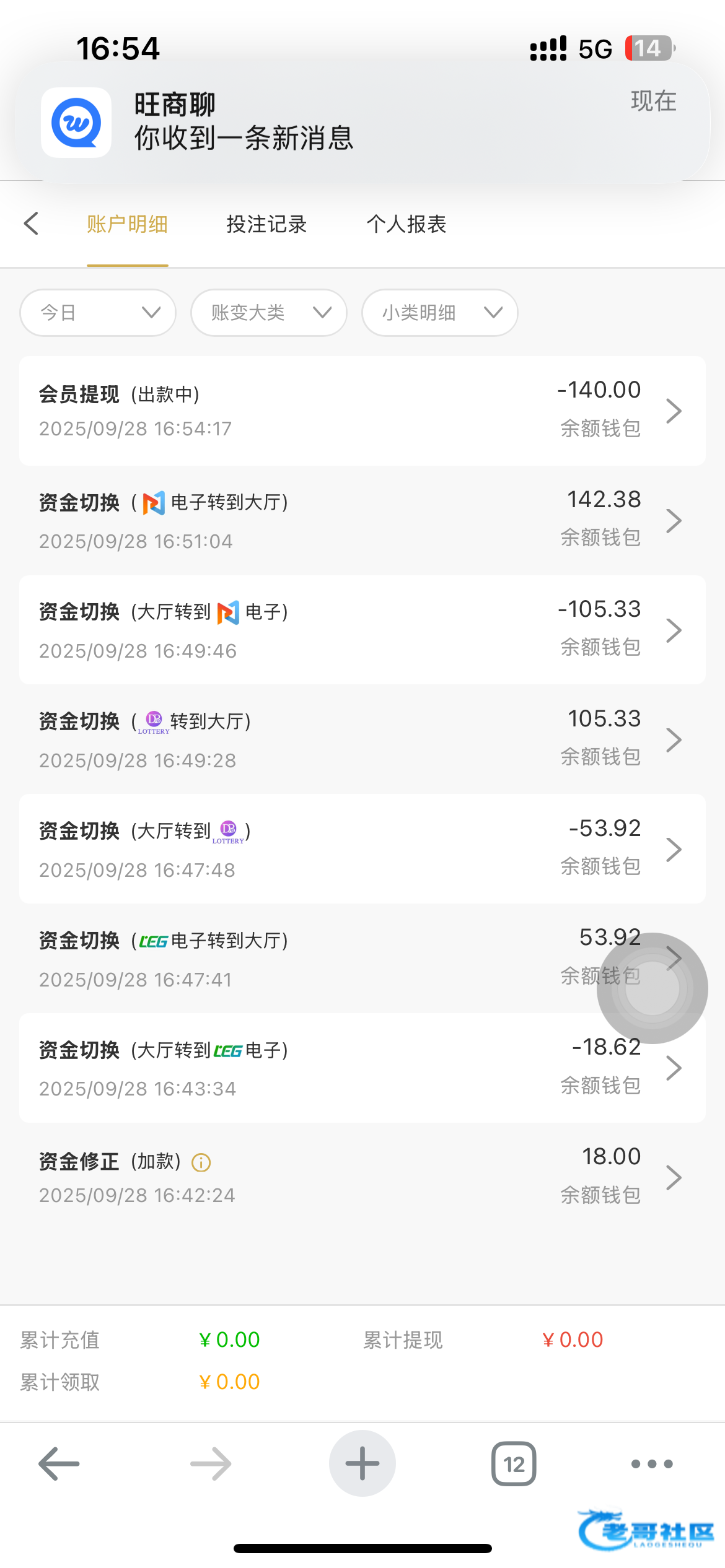Select the 账户明细 tab
The height and width of the screenshot is (1568, 725).
[127, 224]
